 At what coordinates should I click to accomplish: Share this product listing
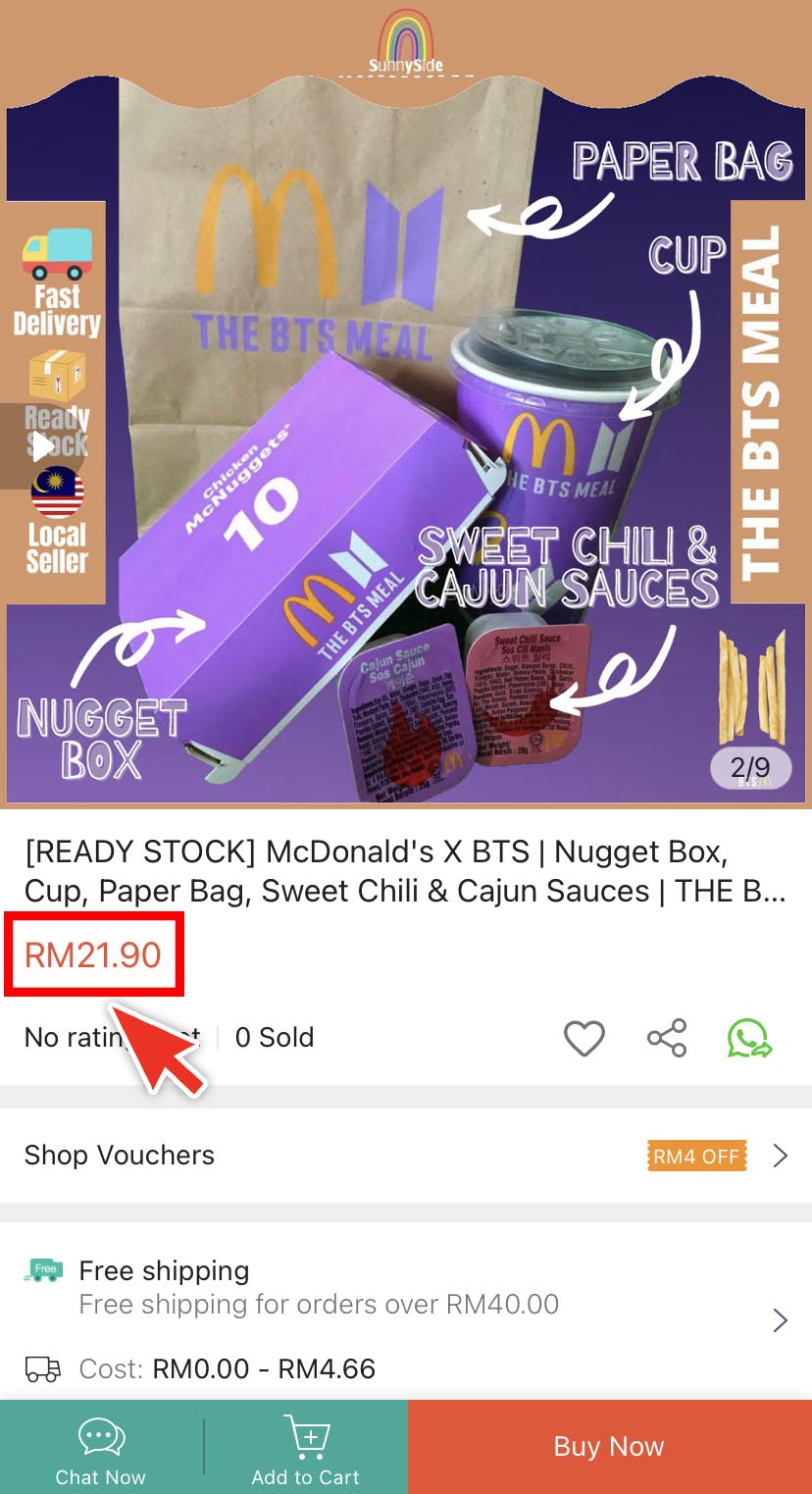click(x=667, y=1038)
